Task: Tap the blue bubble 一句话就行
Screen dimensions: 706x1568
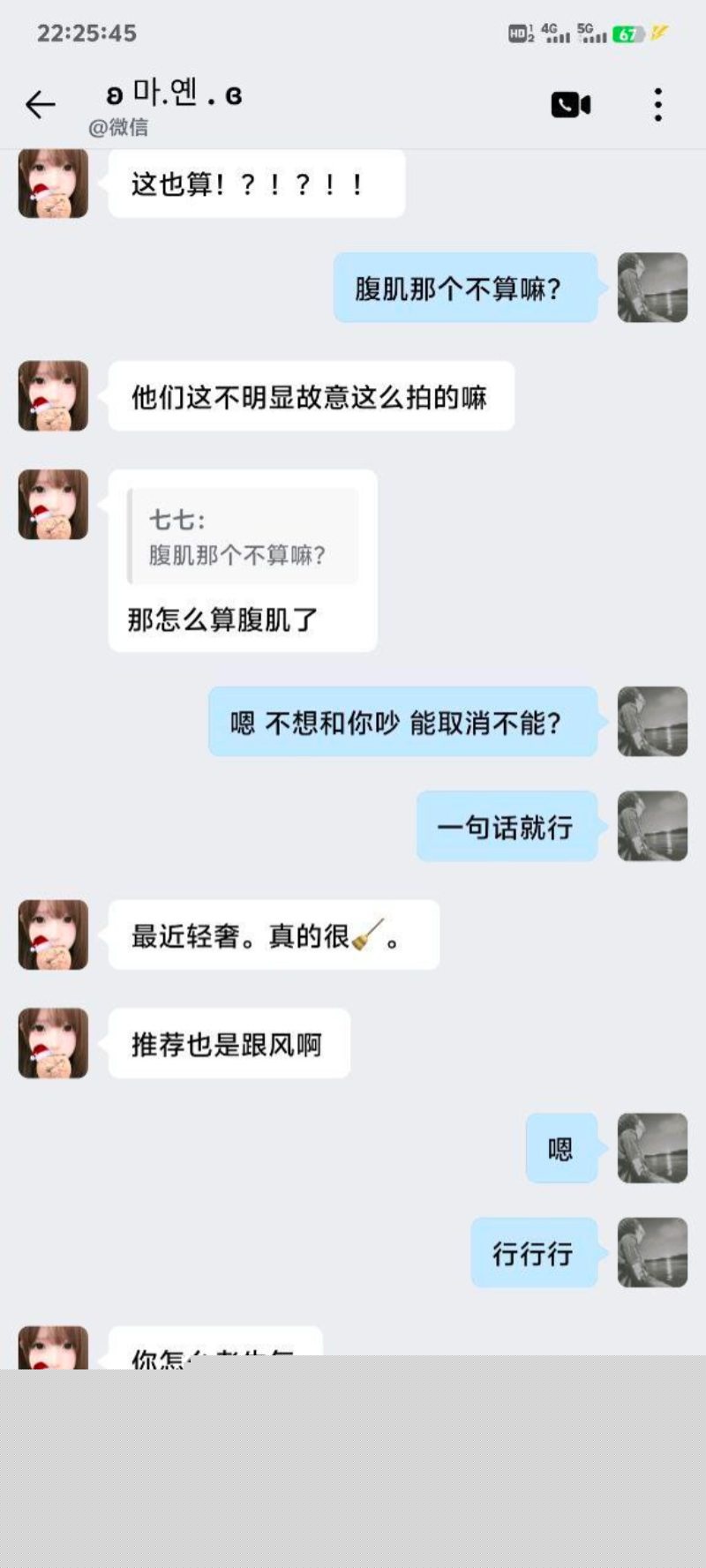Action: (508, 828)
